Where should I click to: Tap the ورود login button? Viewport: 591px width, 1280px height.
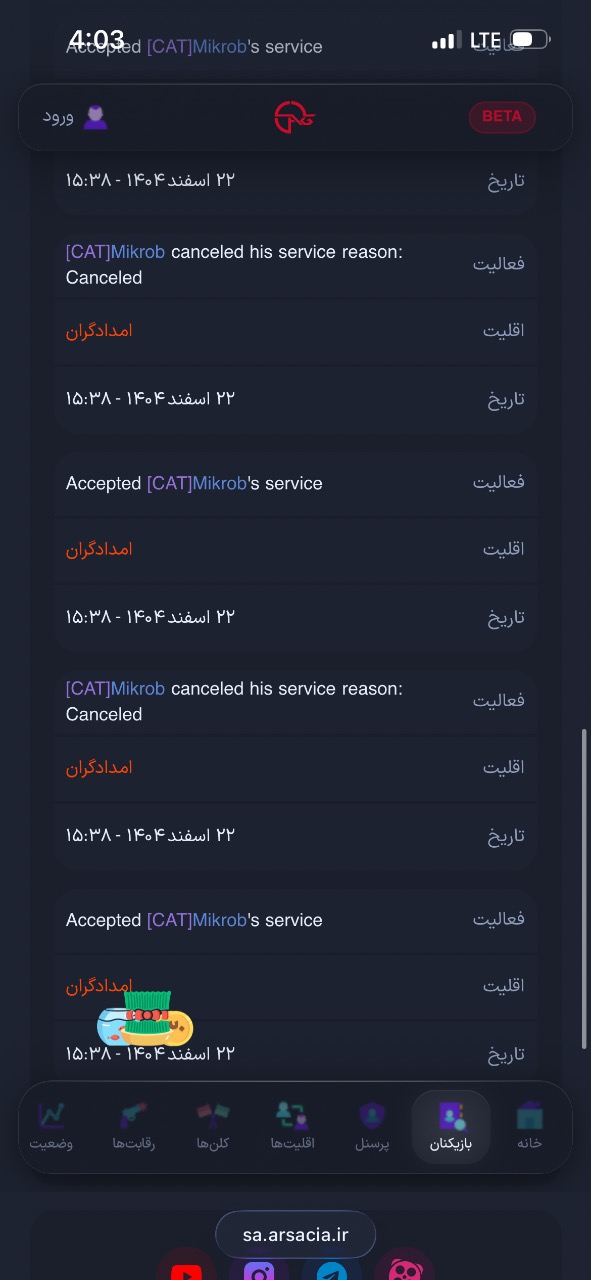pyautogui.click(x=76, y=117)
